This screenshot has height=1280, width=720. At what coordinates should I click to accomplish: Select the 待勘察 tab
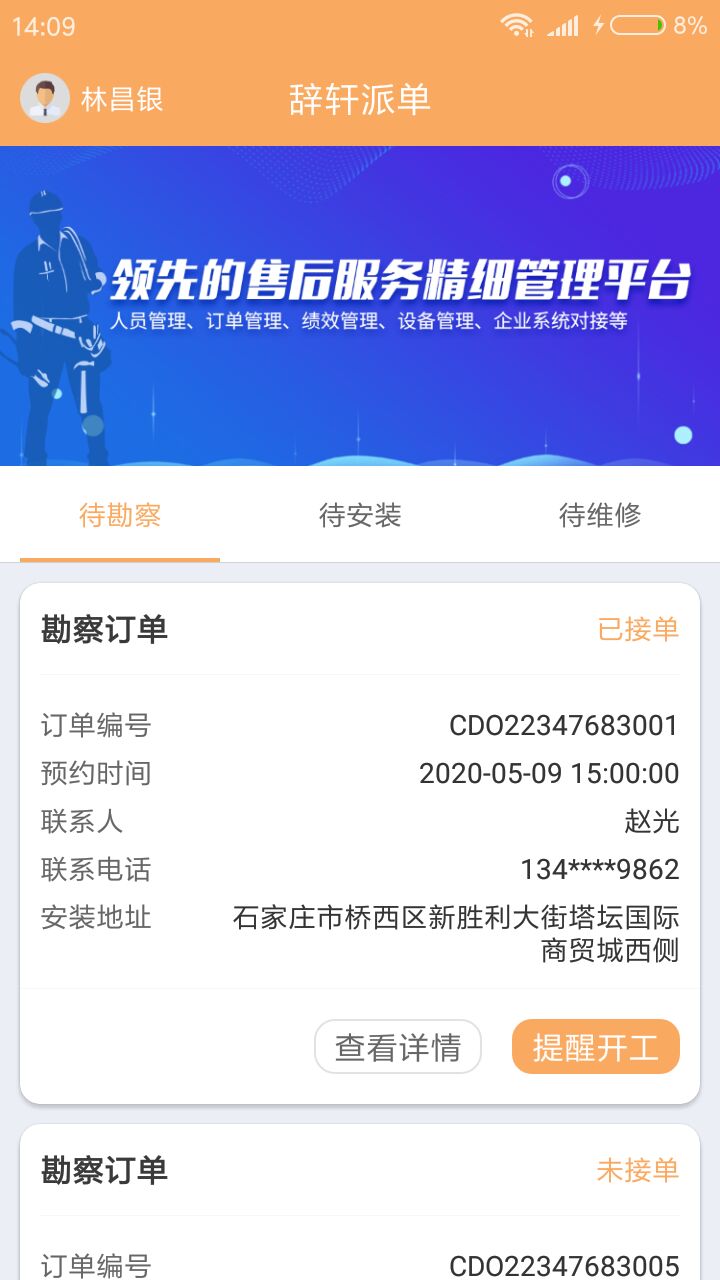(x=120, y=516)
